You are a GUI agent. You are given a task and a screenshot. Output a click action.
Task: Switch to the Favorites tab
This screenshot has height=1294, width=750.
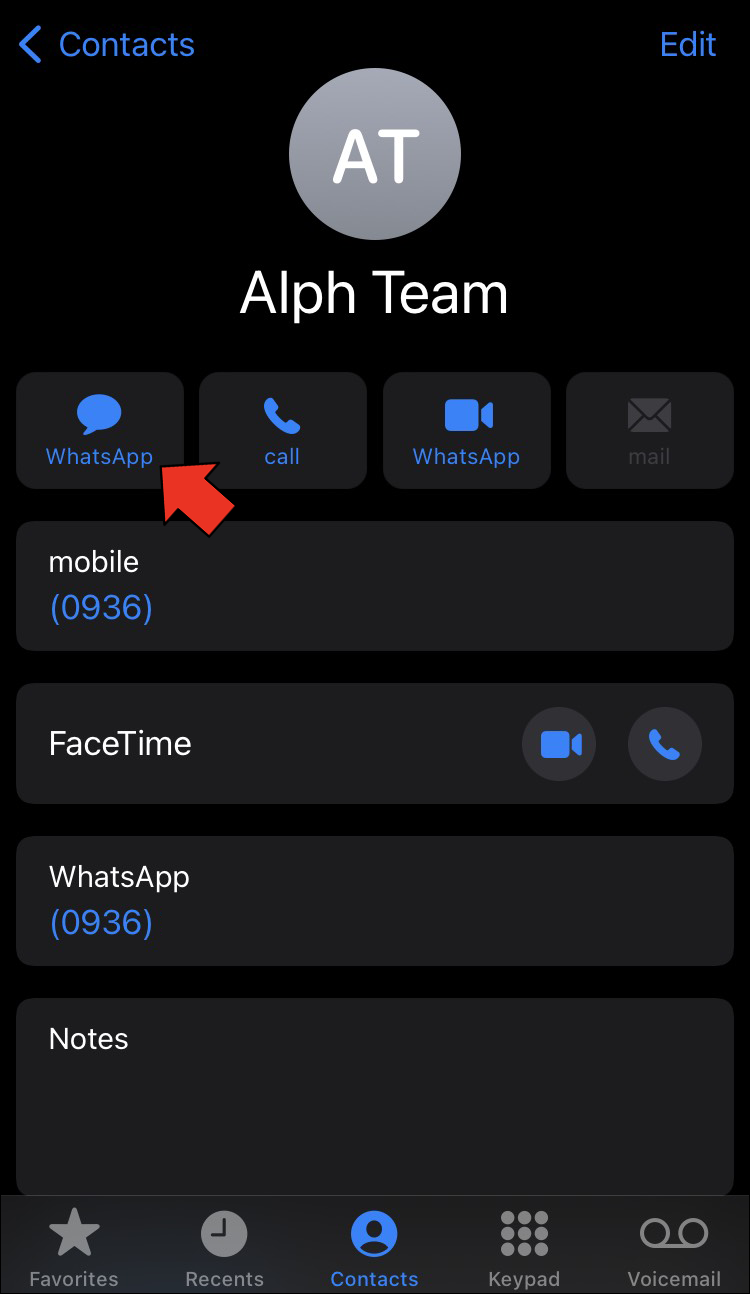[74, 1248]
